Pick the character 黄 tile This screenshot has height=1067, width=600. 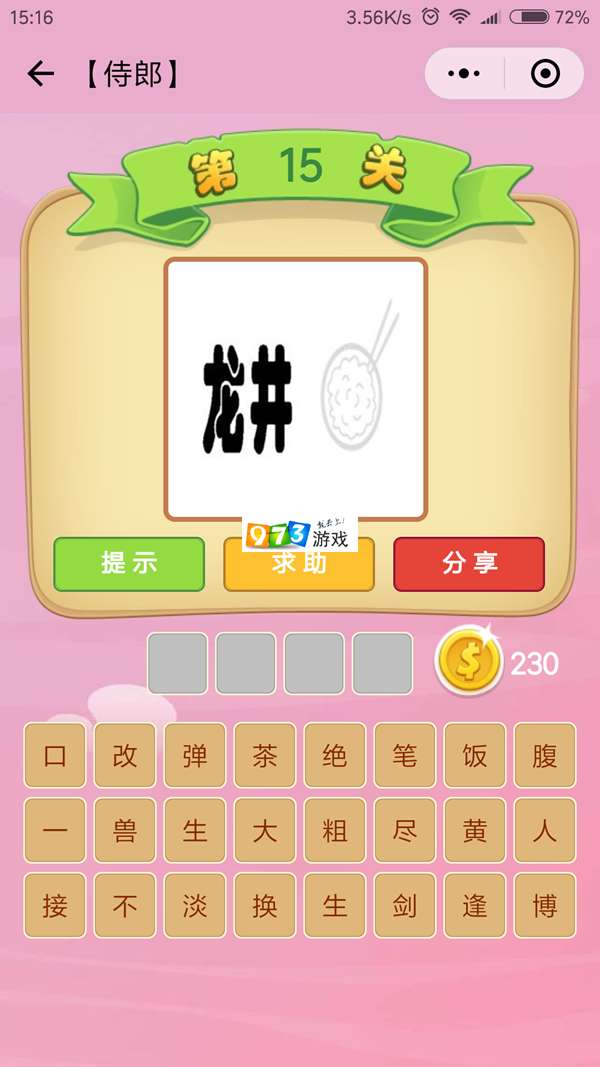coord(475,830)
